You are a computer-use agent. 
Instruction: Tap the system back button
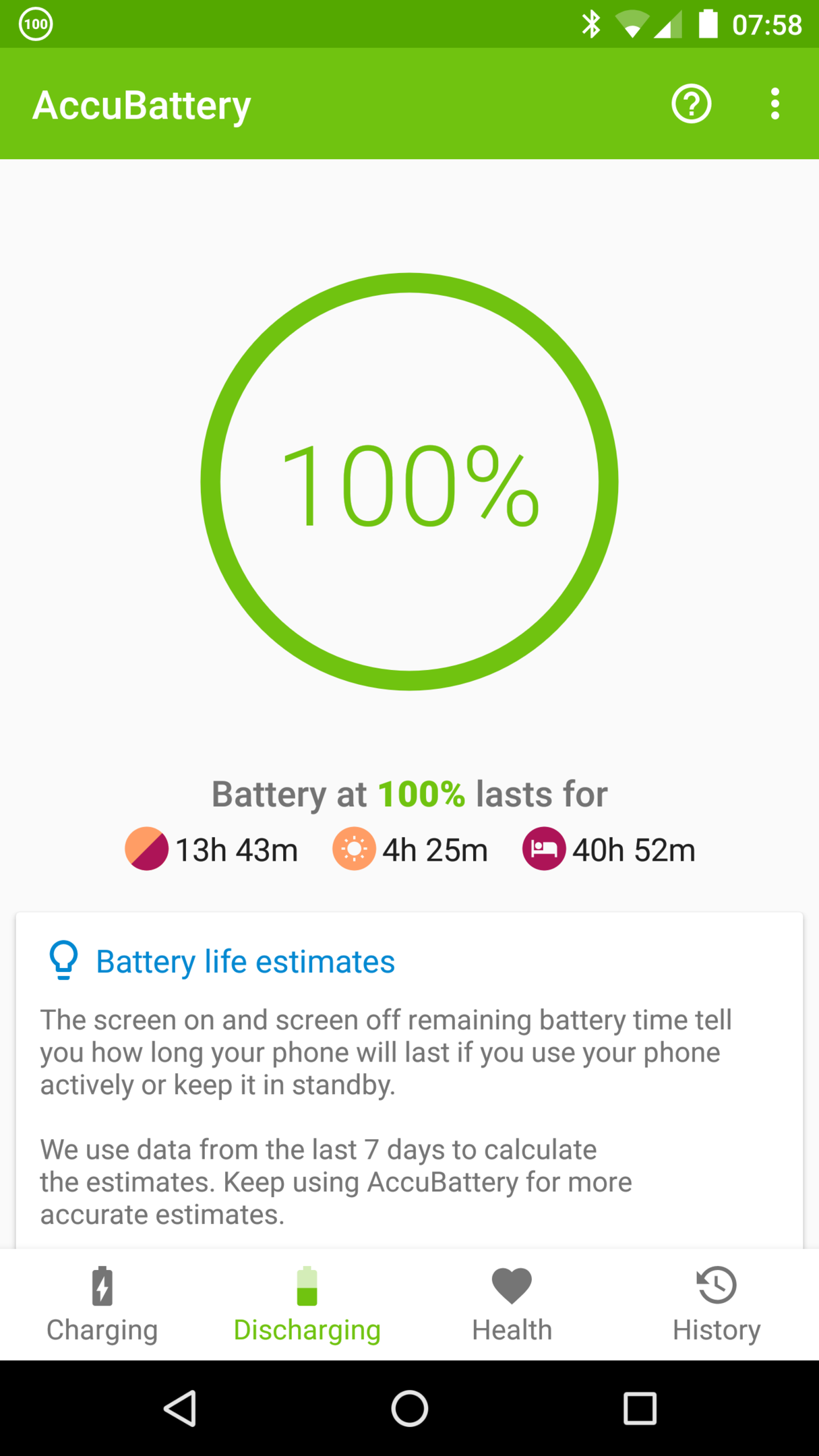tap(180, 1408)
